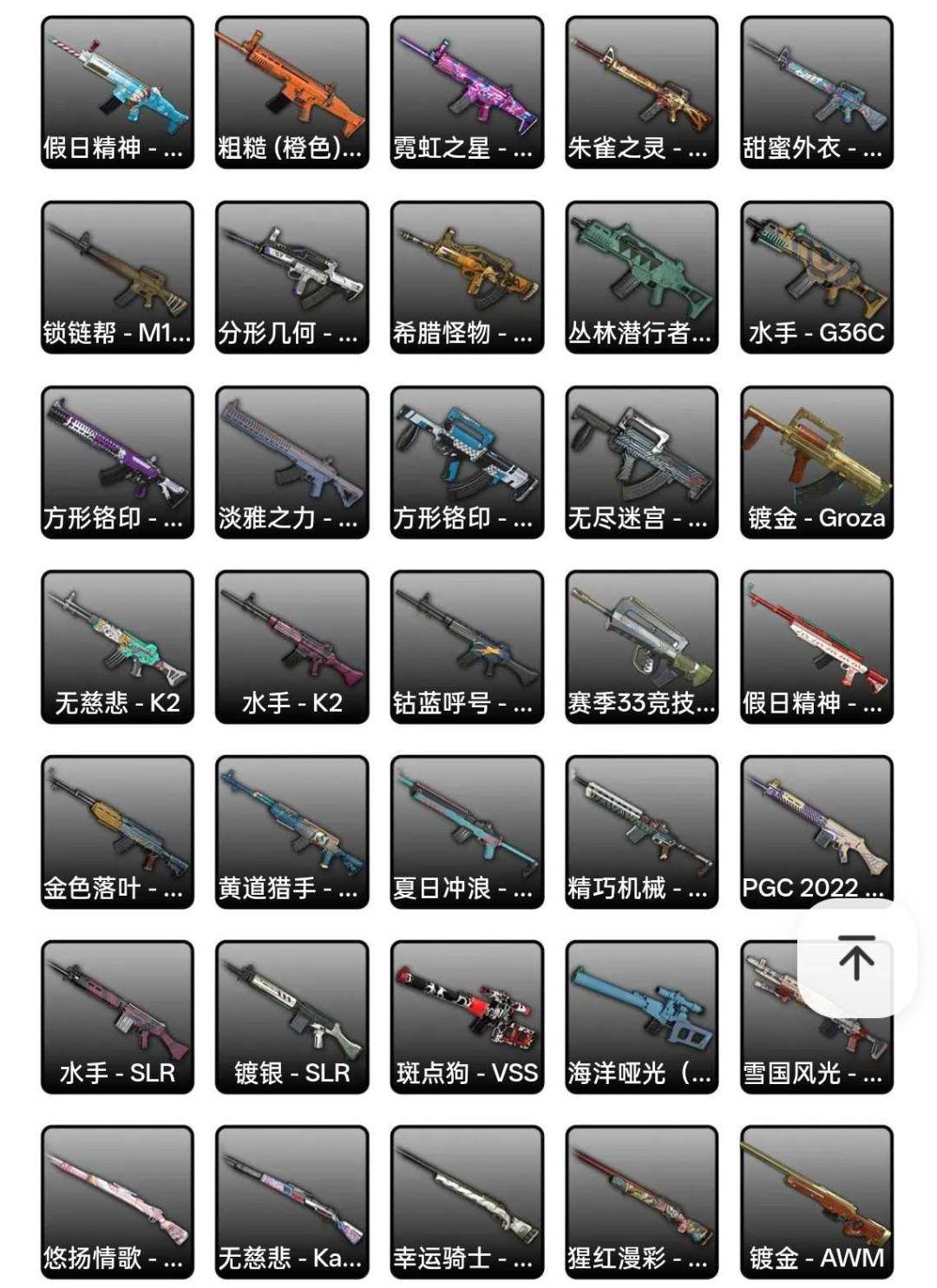Viewport: 937px width, 1288px height.
Task: Select the 镀金 - Groza tile
Action: pos(816,461)
